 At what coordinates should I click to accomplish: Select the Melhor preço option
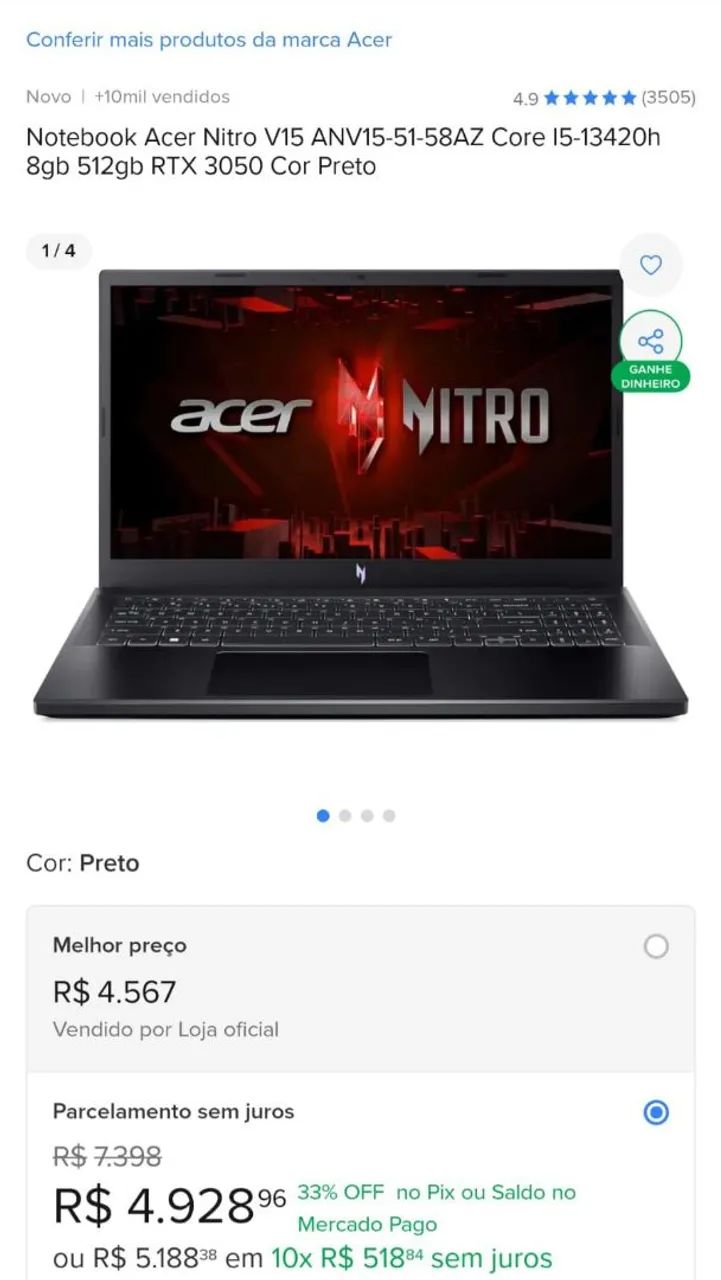656,946
